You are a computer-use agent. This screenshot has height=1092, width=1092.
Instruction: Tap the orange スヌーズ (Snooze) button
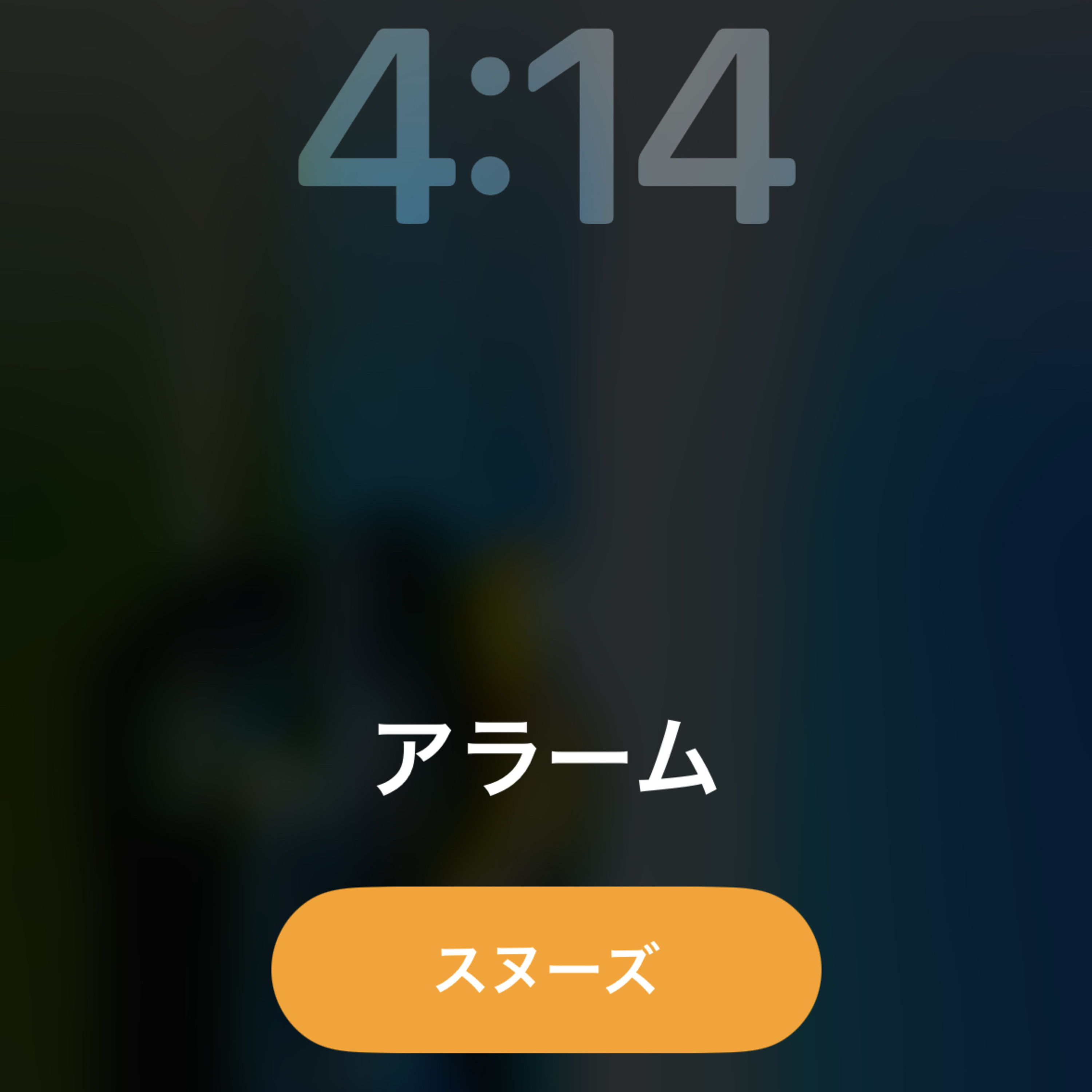coord(546,969)
